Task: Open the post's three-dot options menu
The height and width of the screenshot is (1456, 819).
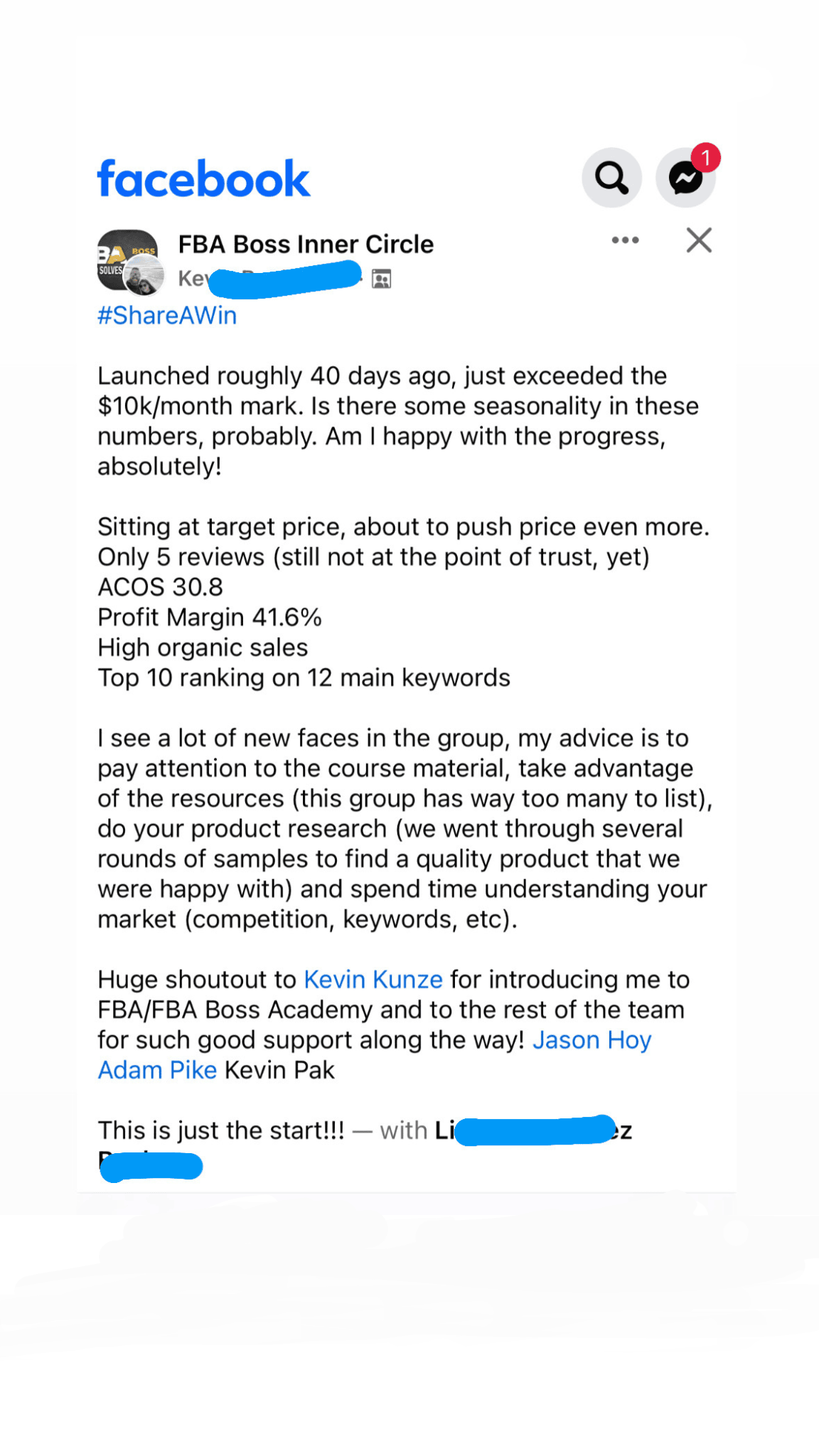Action: click(625, 240)
